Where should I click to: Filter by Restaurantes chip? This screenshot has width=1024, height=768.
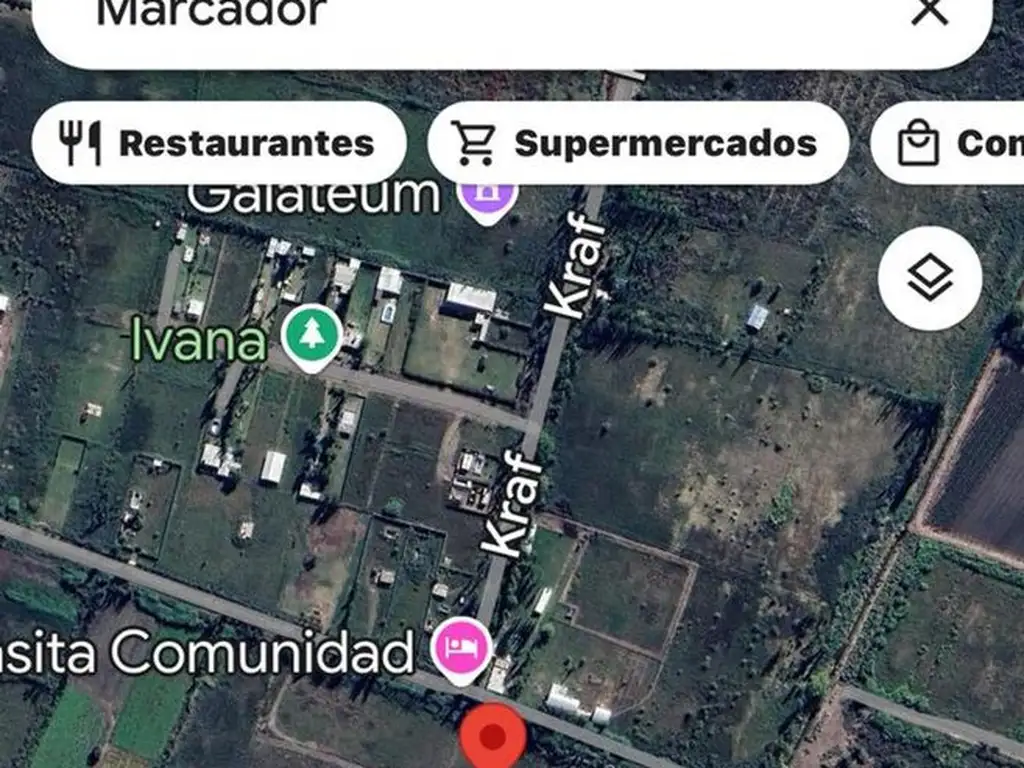coord(218,143)
